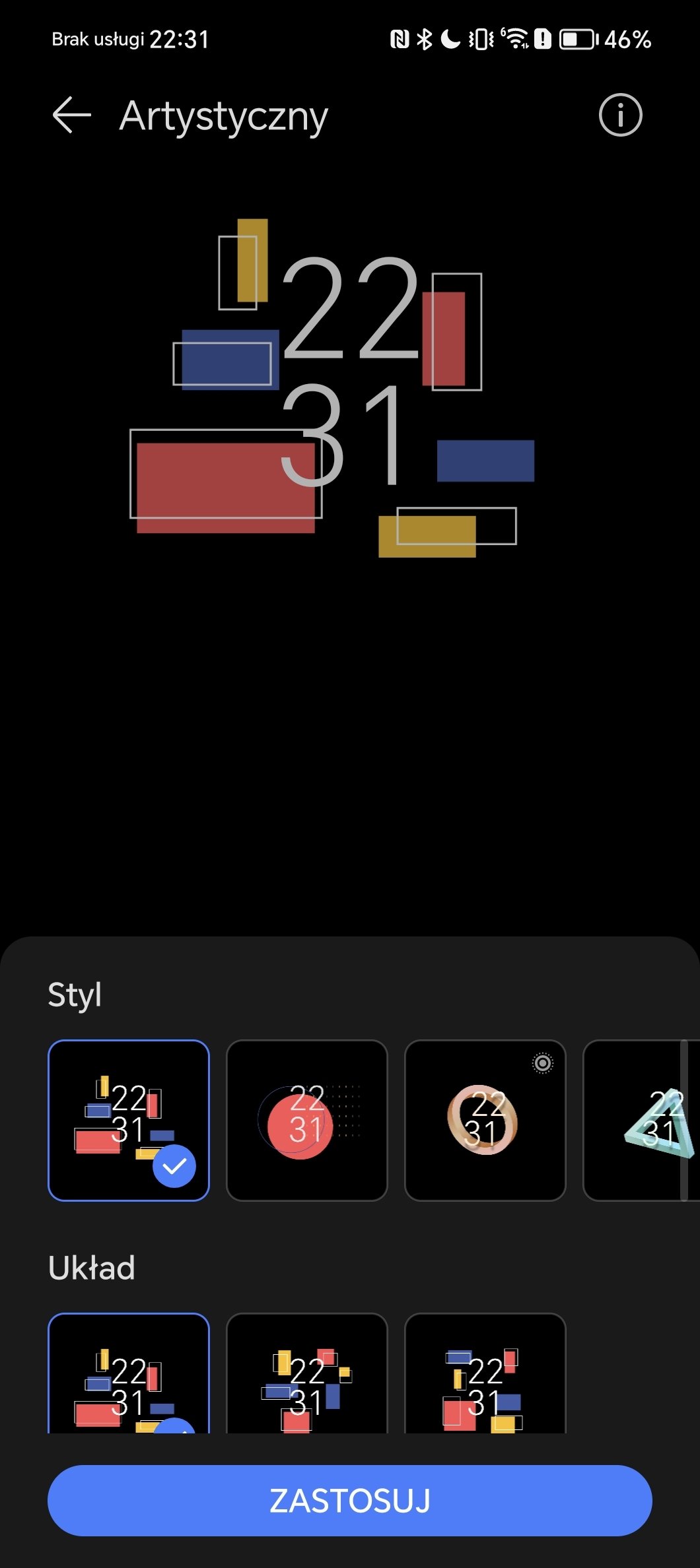The height and width of the screenshot is (1568, 700).
Task: Choose the first layout under Układ
Action: click(x=129, y=1373)
